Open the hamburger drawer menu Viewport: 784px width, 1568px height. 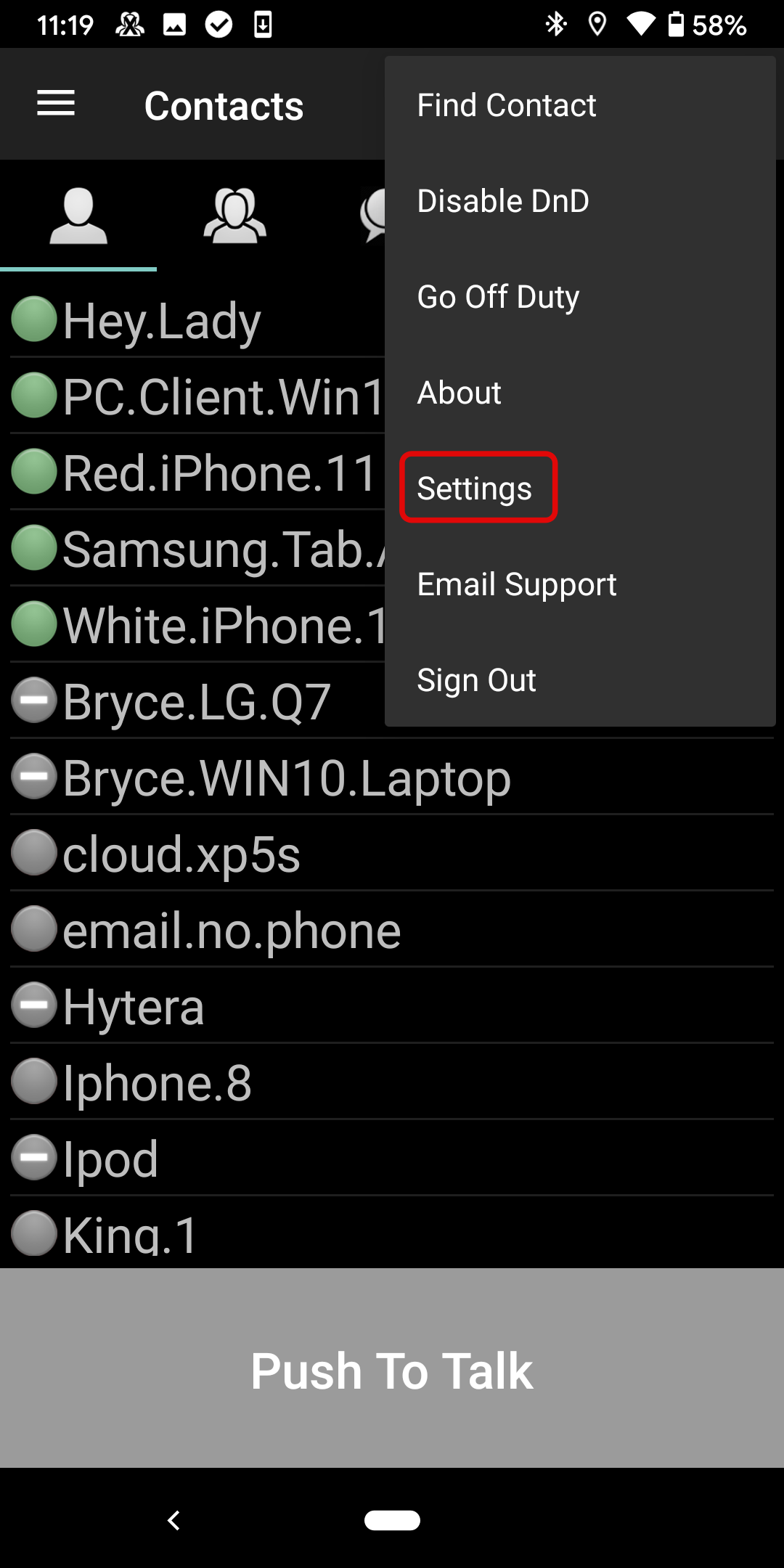(x=56, y=103)
